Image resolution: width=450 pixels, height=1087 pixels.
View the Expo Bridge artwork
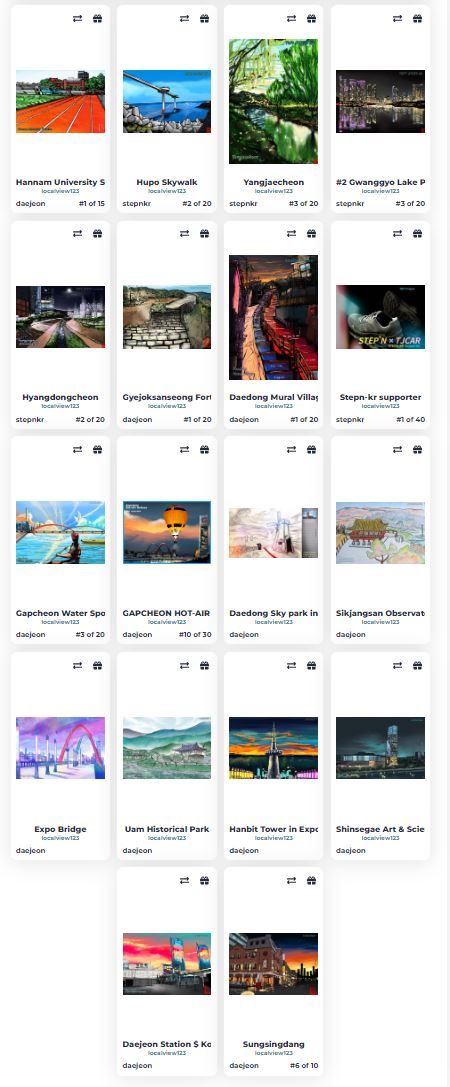pyautogui.click(x=60, y=748)
